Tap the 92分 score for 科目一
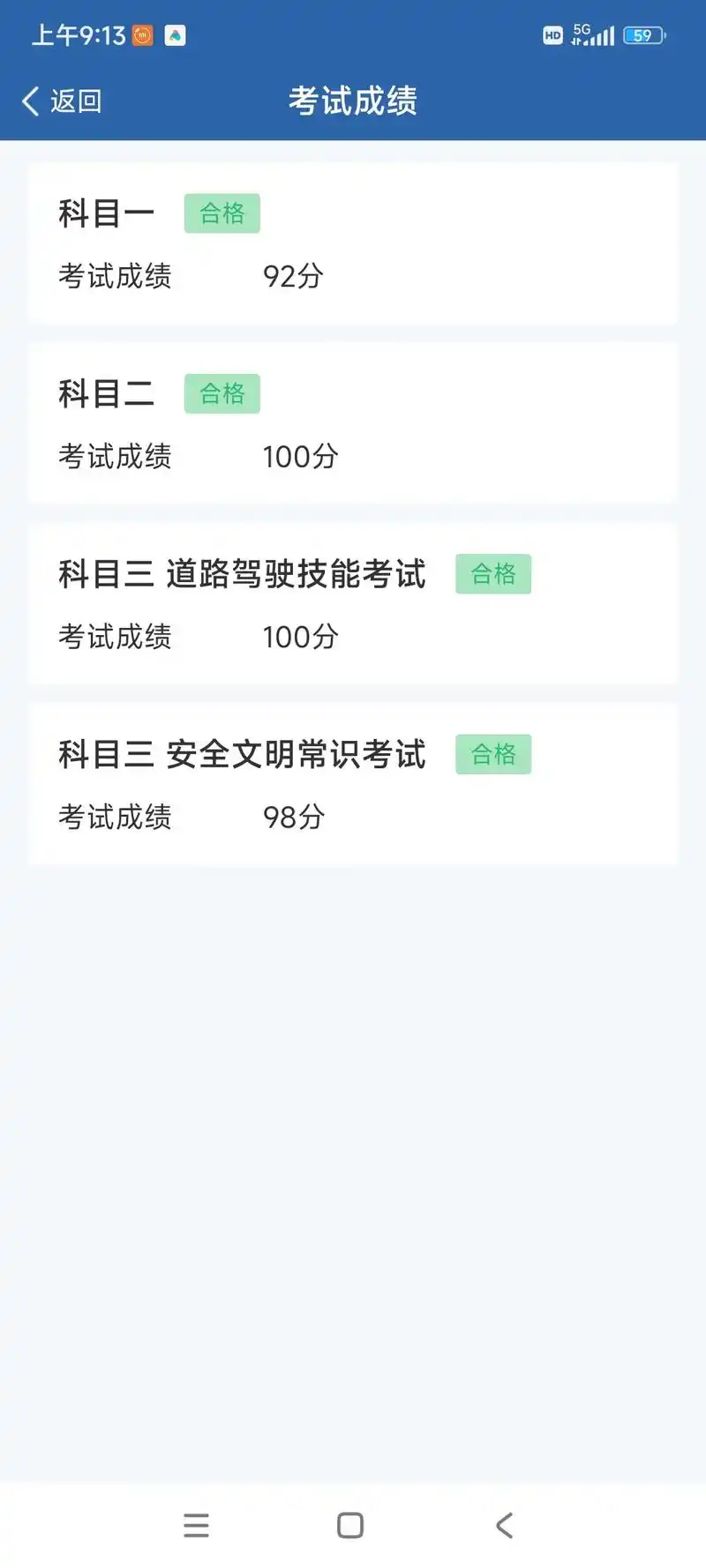 (x=295, y=277)
